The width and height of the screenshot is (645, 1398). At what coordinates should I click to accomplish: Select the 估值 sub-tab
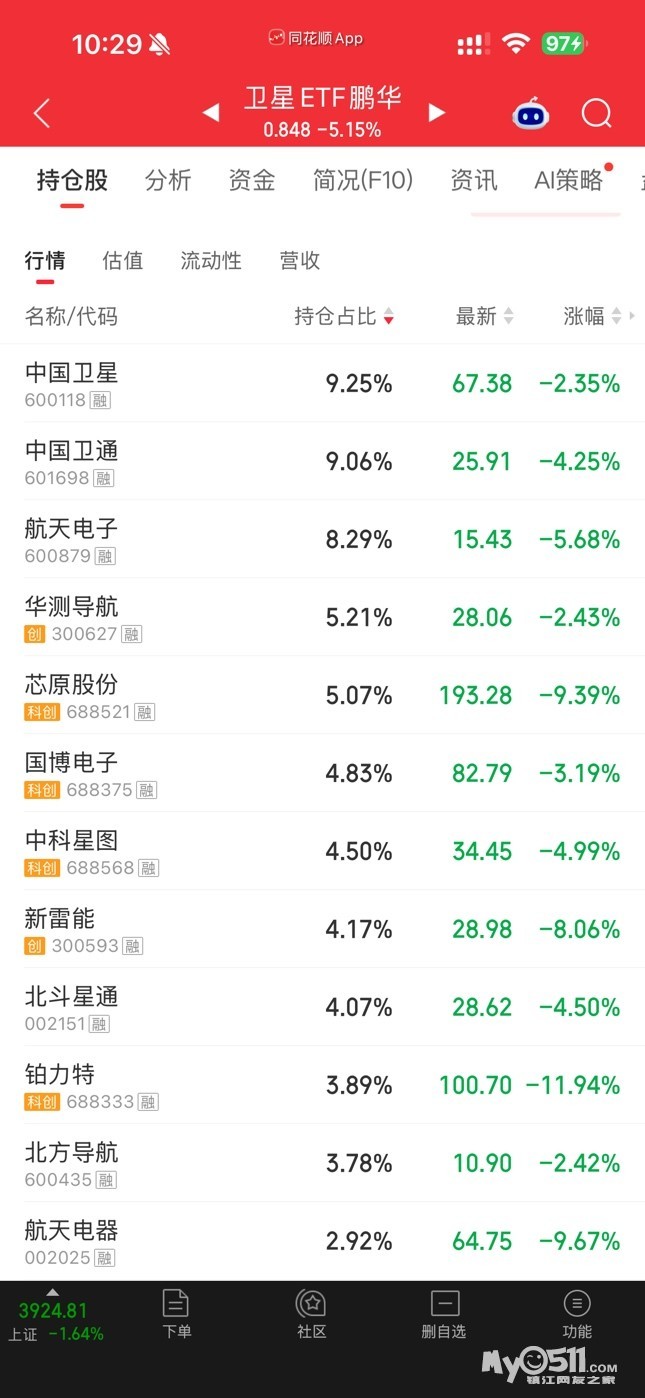123,261
